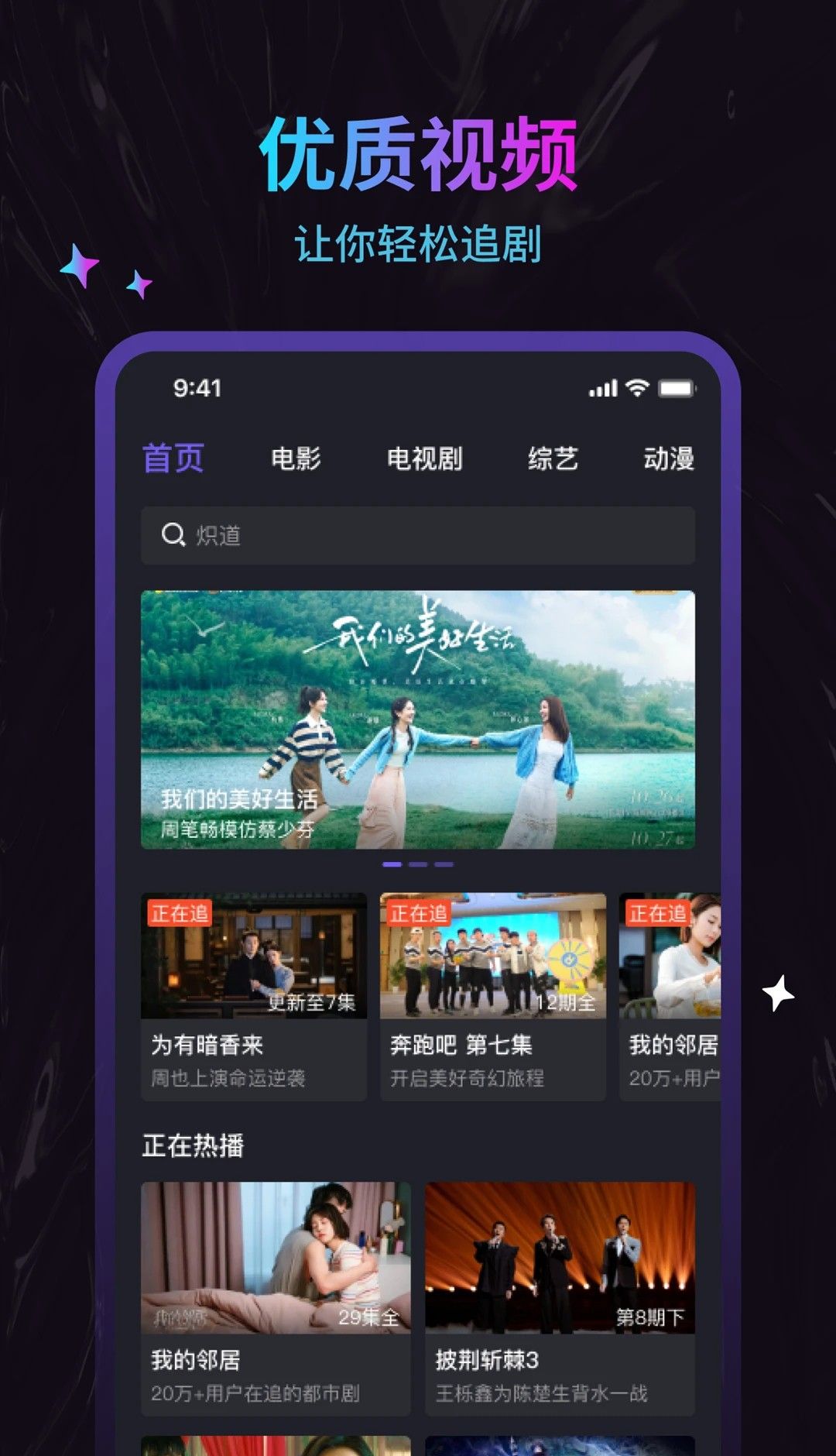The image size is (836, 1456).
Task: Select the second carousel indicator dot
Action: pos(418,864)
